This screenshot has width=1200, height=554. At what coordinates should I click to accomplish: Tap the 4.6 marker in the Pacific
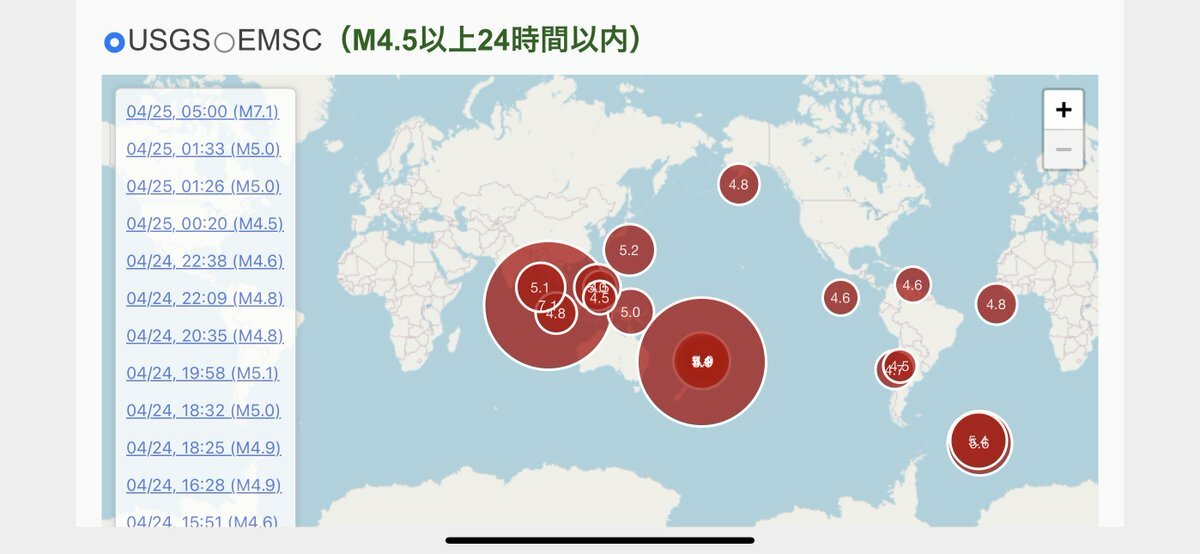[x=840, y=297]
